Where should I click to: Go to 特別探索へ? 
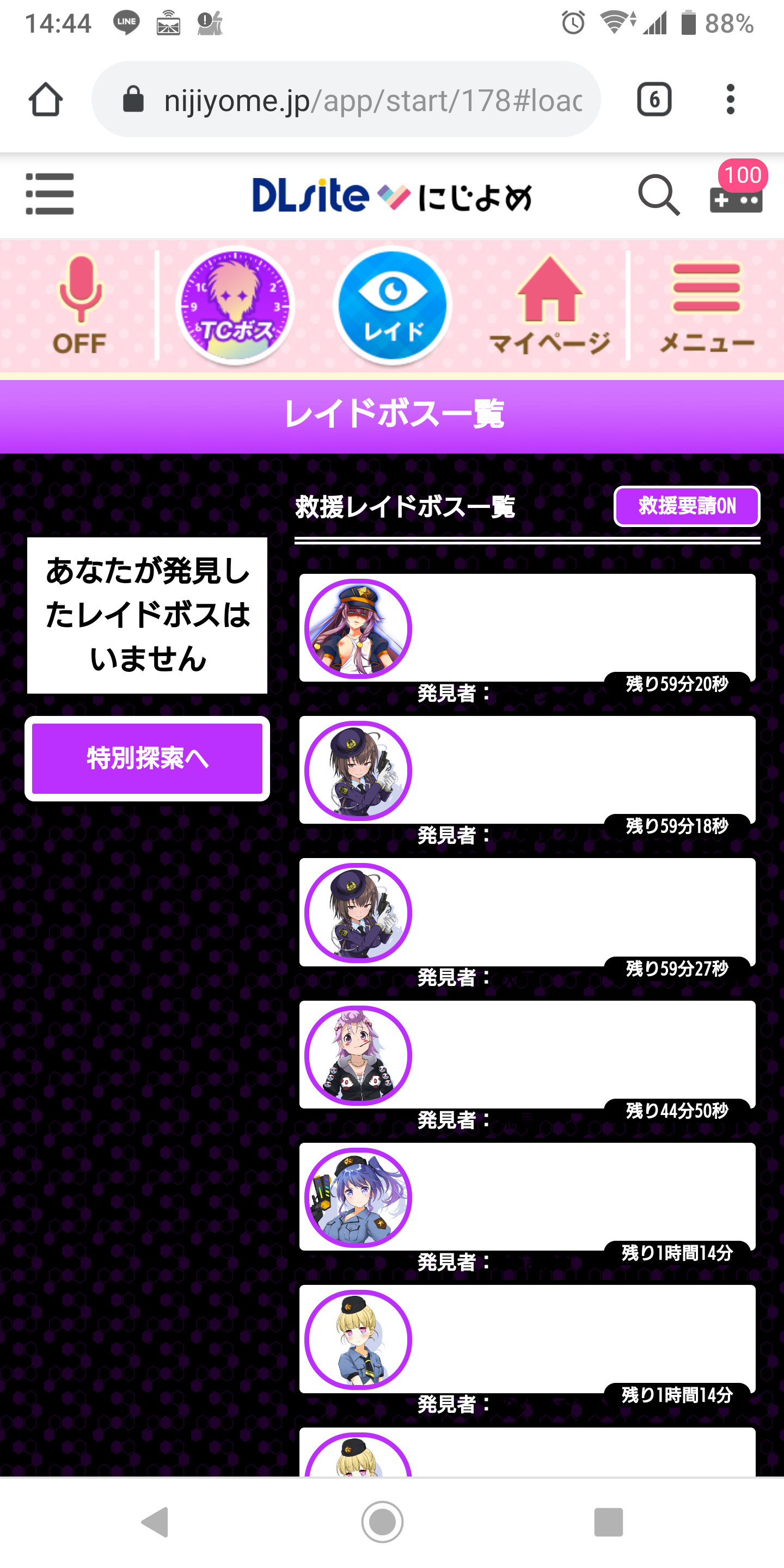tap(148, 758)
